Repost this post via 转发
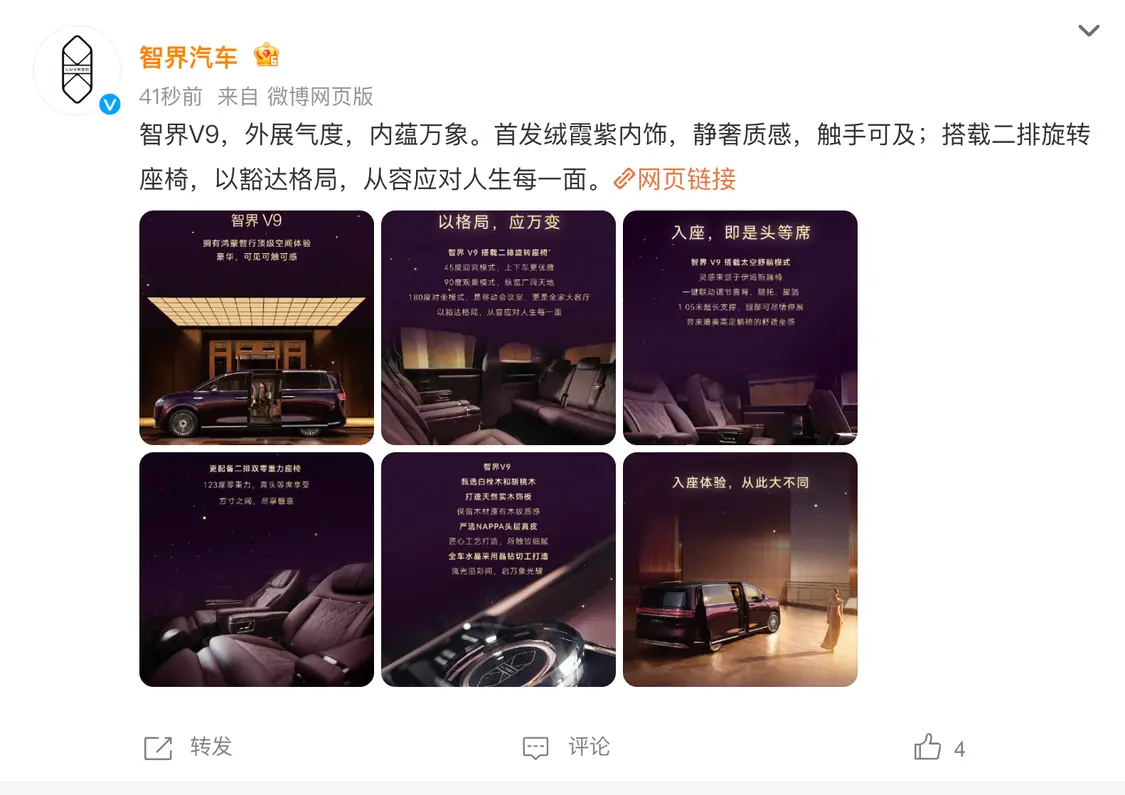This screenshot has height=795, width=1125. point(188,747)
